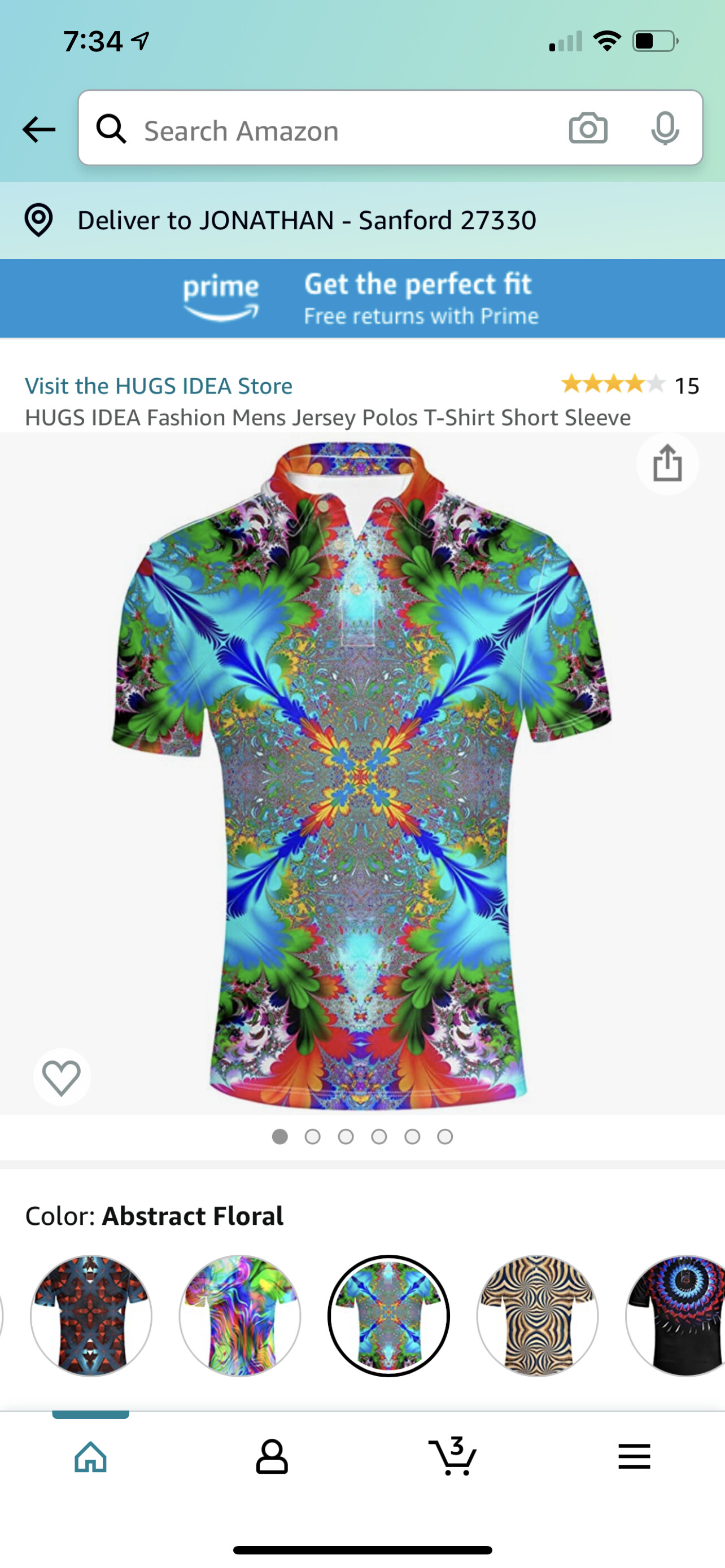Go to the Home tab
Screen dimensions: 725x1568
click(x=91, y=1457)
